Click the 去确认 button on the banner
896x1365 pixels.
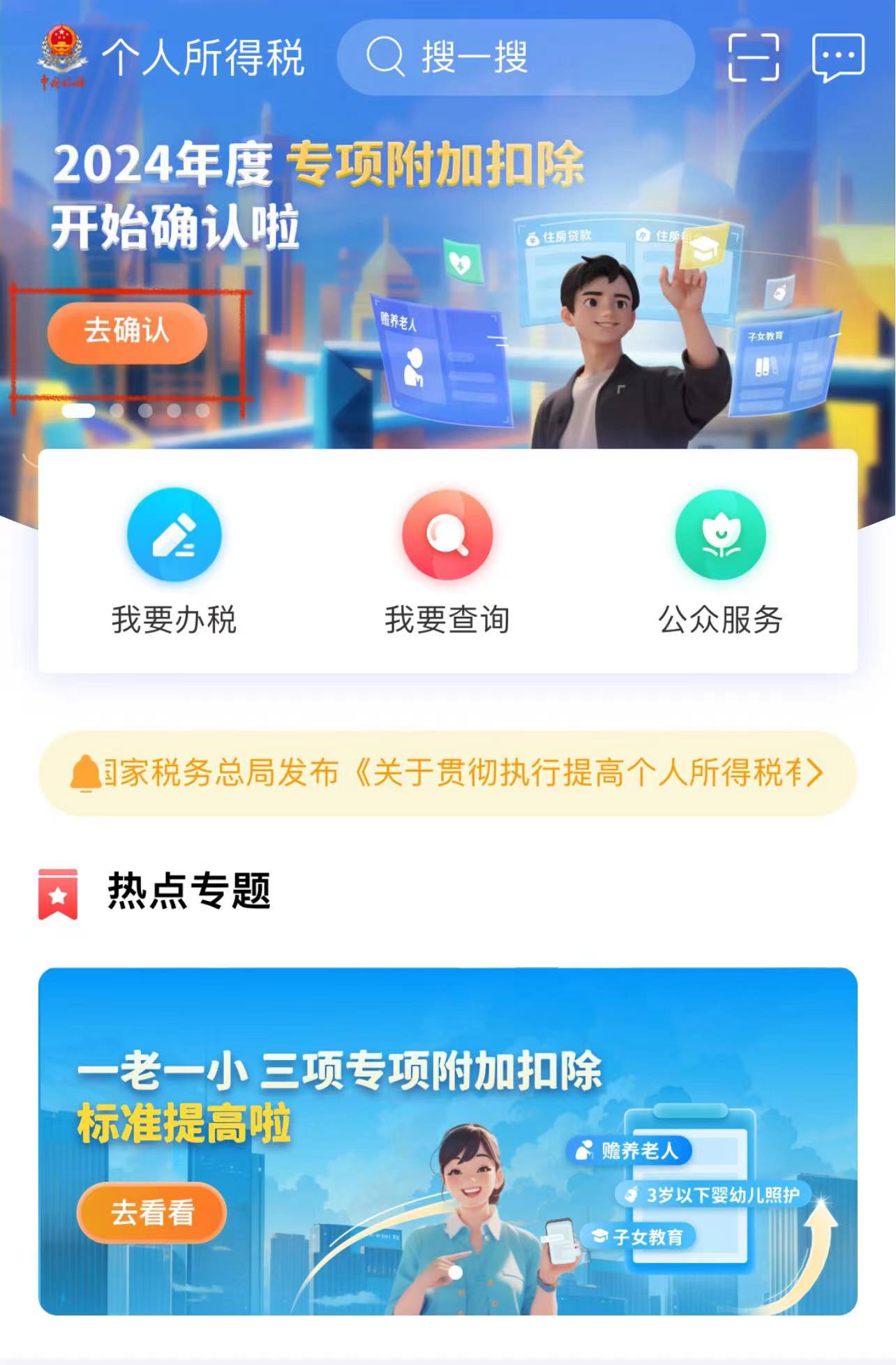click(x=128, y=334)
